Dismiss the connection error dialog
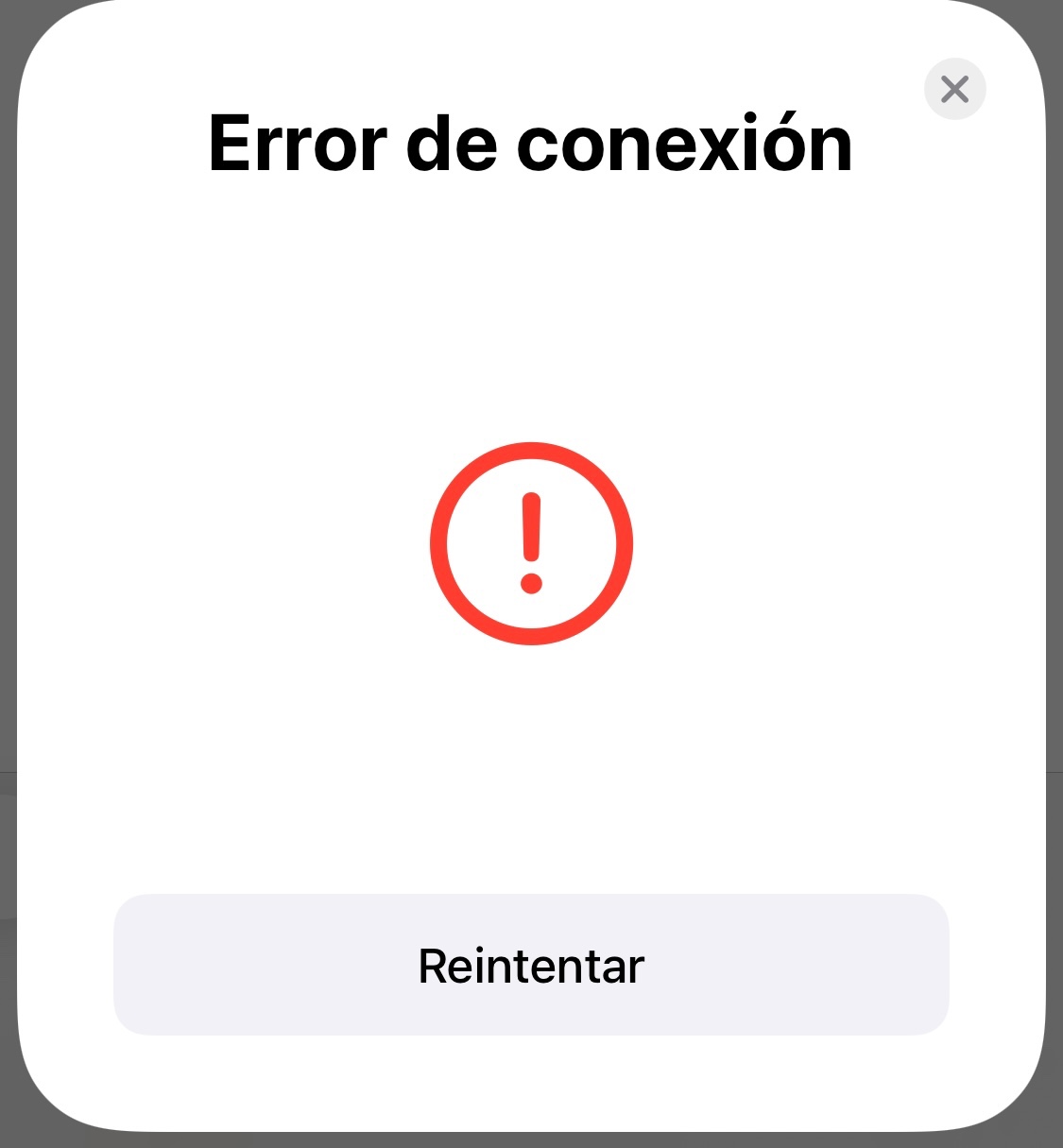The height and width of the screenshot is (1148, 1063). click(954, 90)
